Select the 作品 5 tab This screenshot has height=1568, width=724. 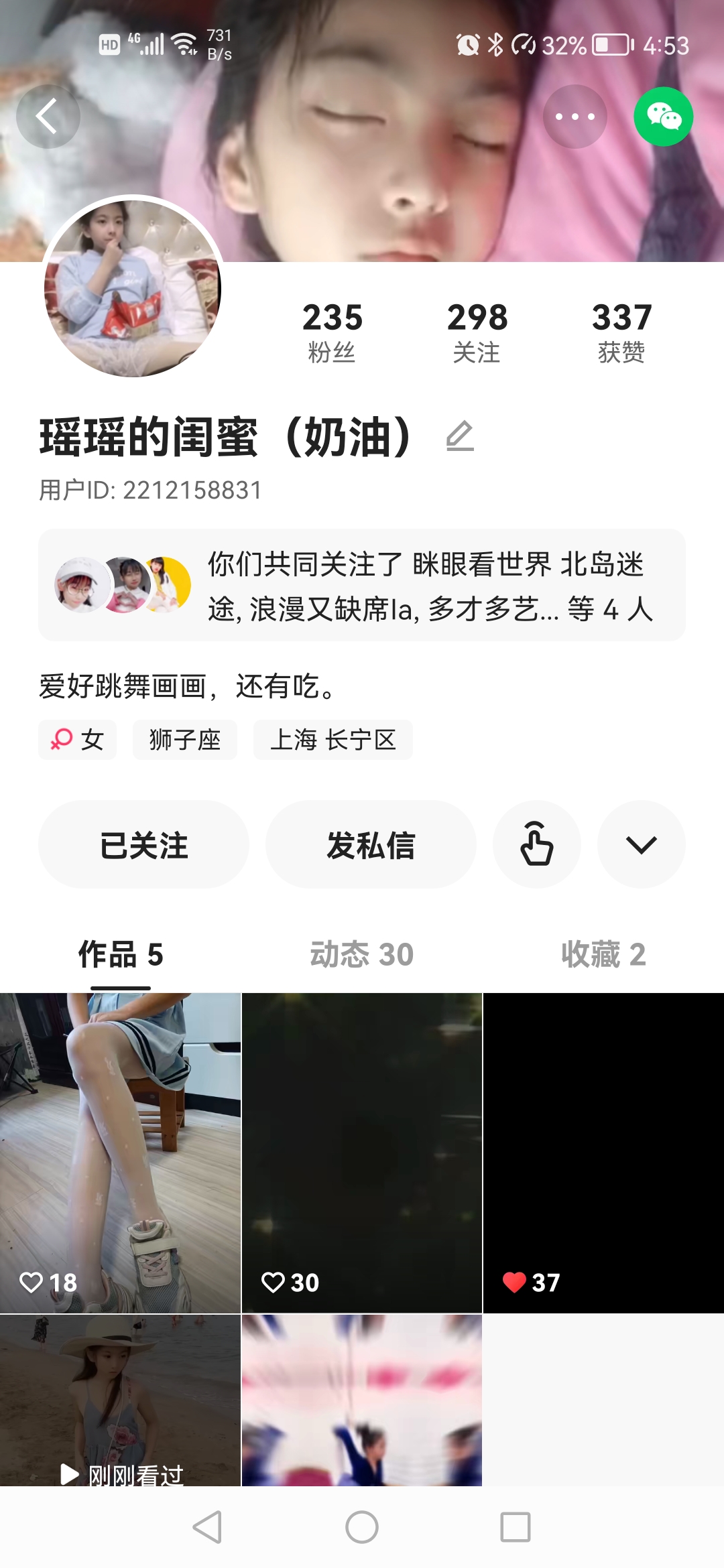(121, 954)
